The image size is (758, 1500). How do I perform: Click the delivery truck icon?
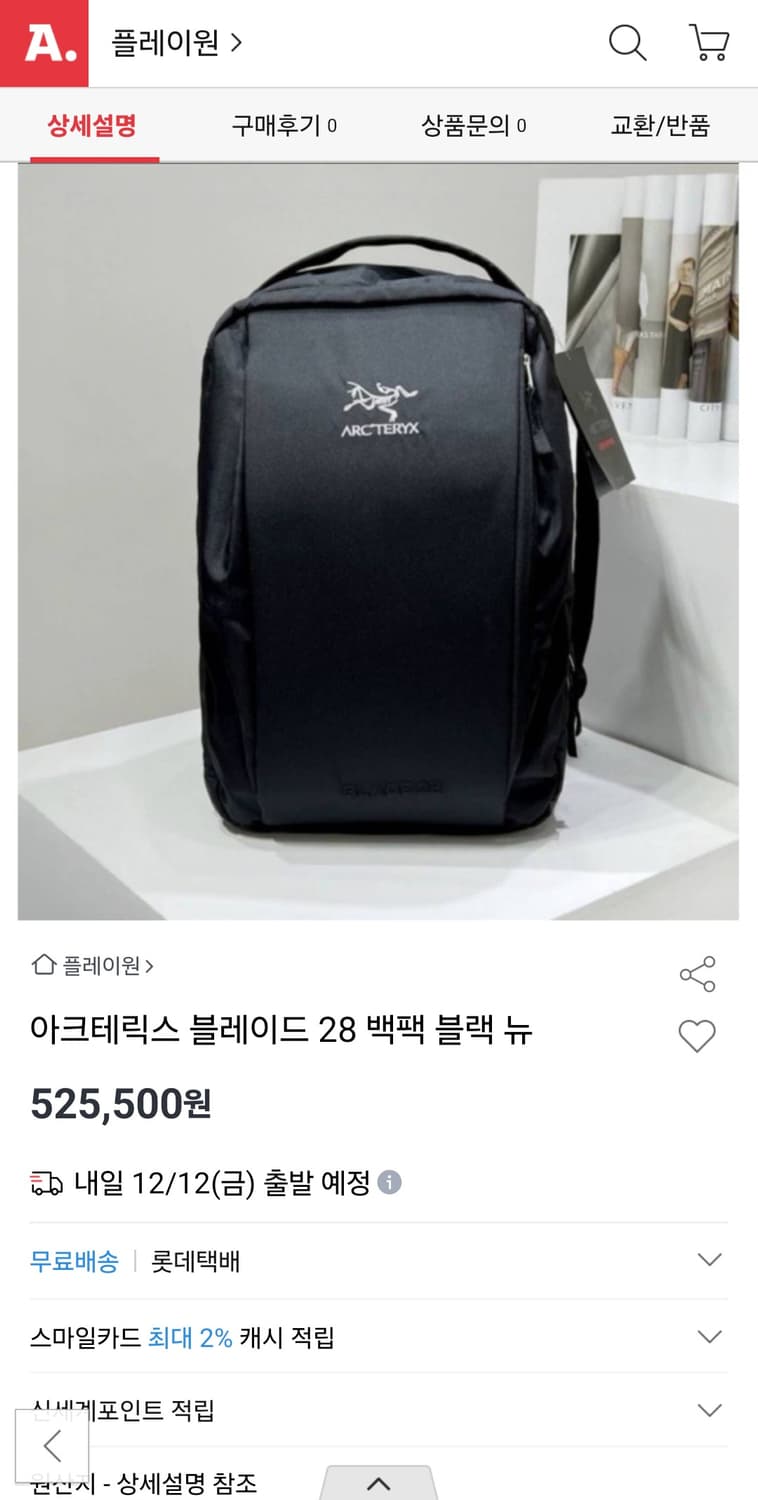click(x=48, y=1183)
